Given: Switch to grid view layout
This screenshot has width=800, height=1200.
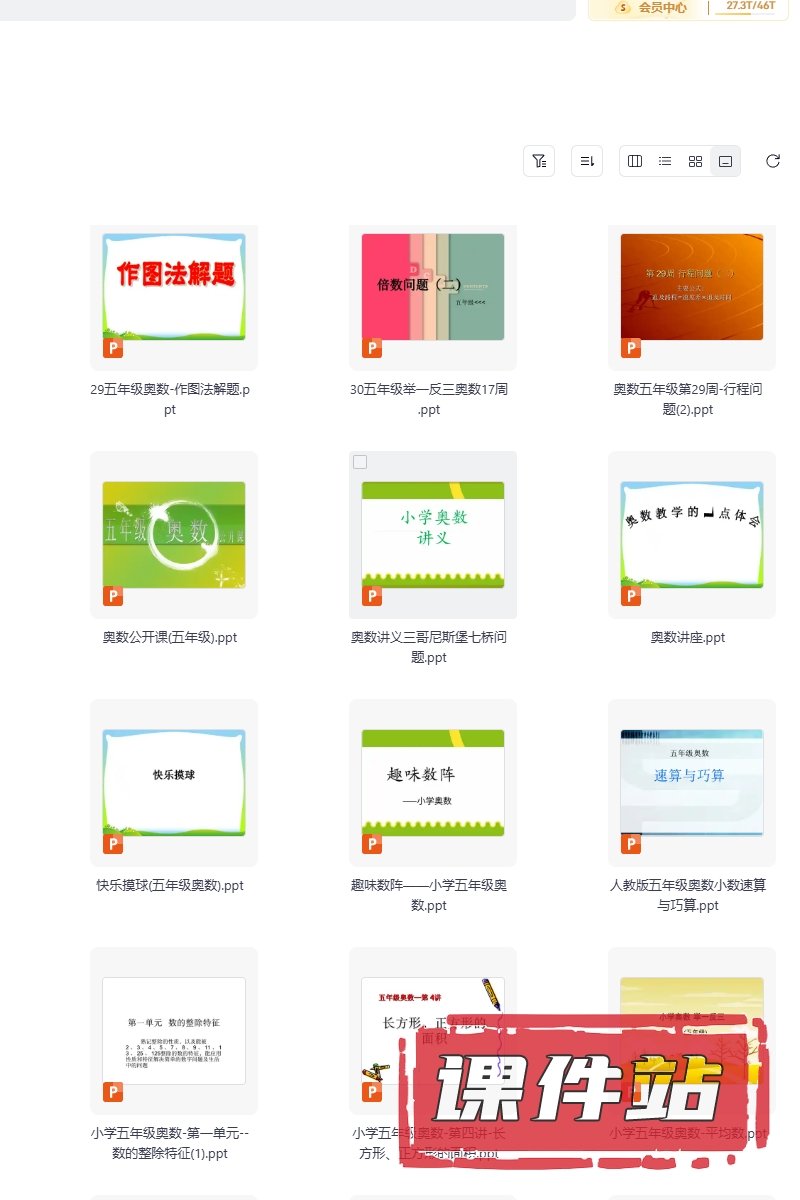Looking at the screenshot, I should tap(695, 161).
